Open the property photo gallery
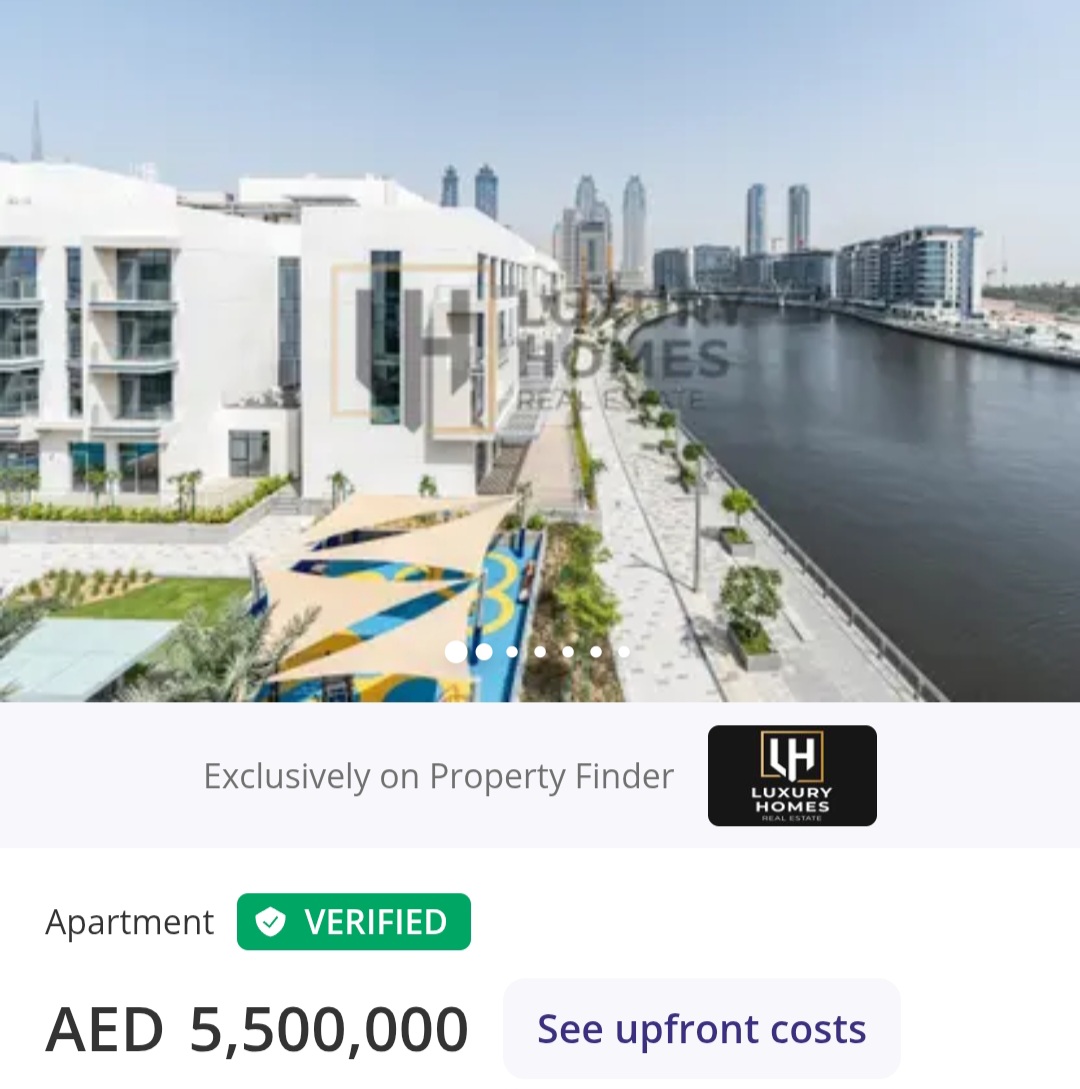 click(x=540, y=350)
